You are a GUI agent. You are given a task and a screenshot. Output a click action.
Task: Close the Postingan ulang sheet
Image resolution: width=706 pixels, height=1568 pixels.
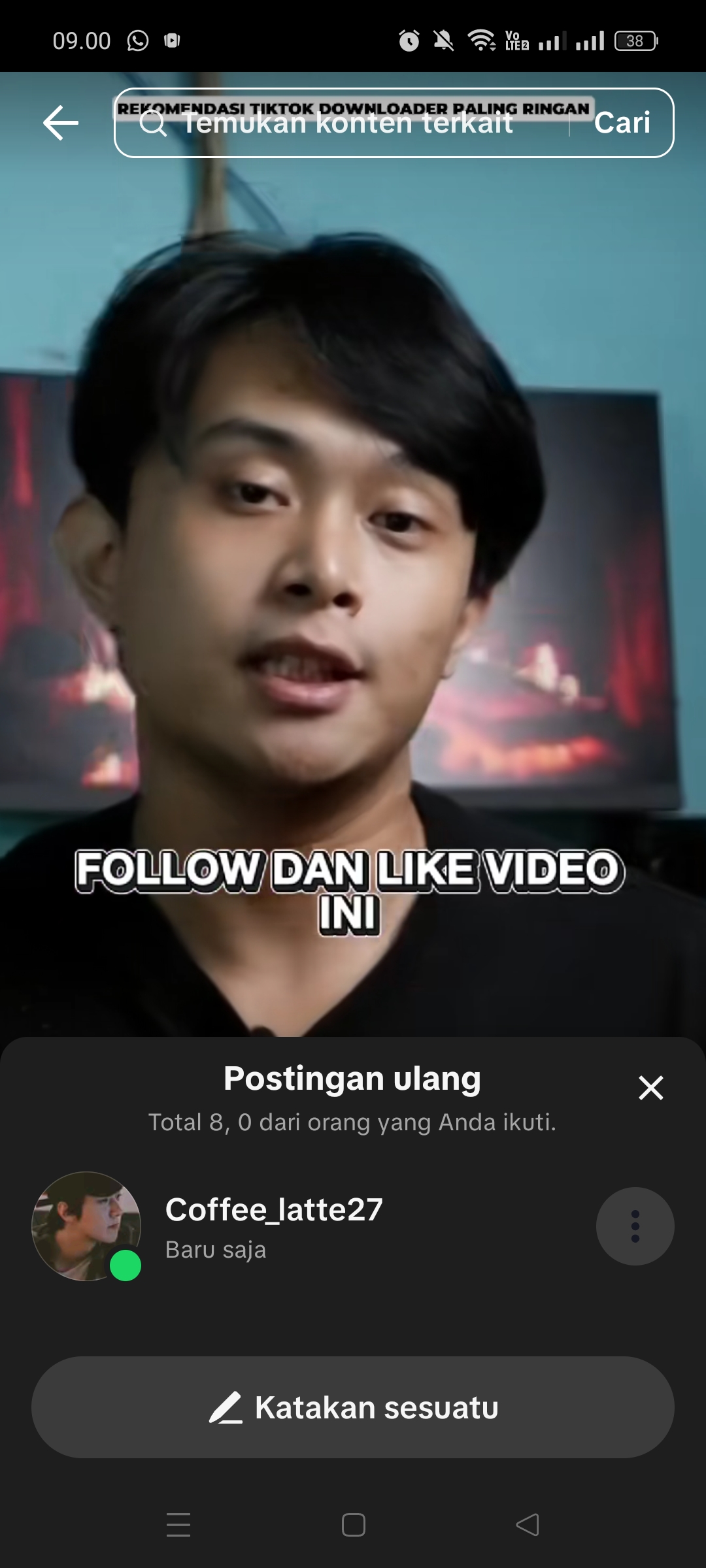[x=650, y=1088]
